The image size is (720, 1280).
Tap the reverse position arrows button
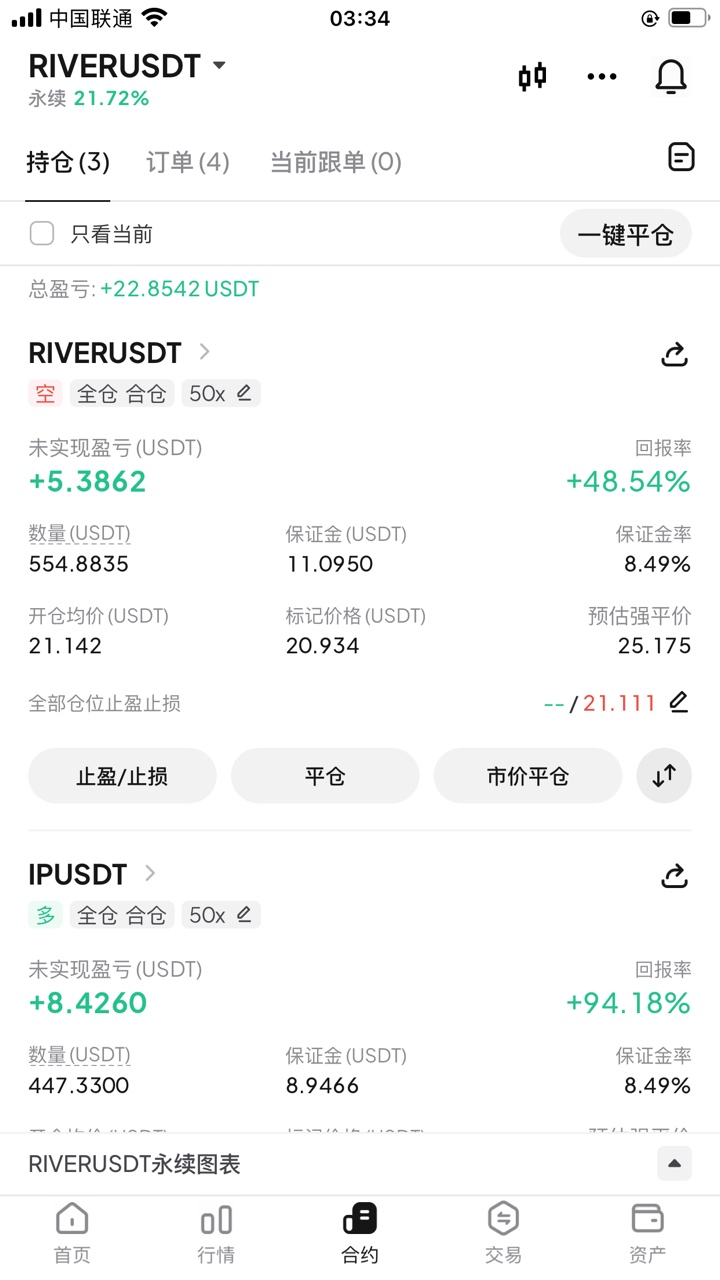click(664, 776)
